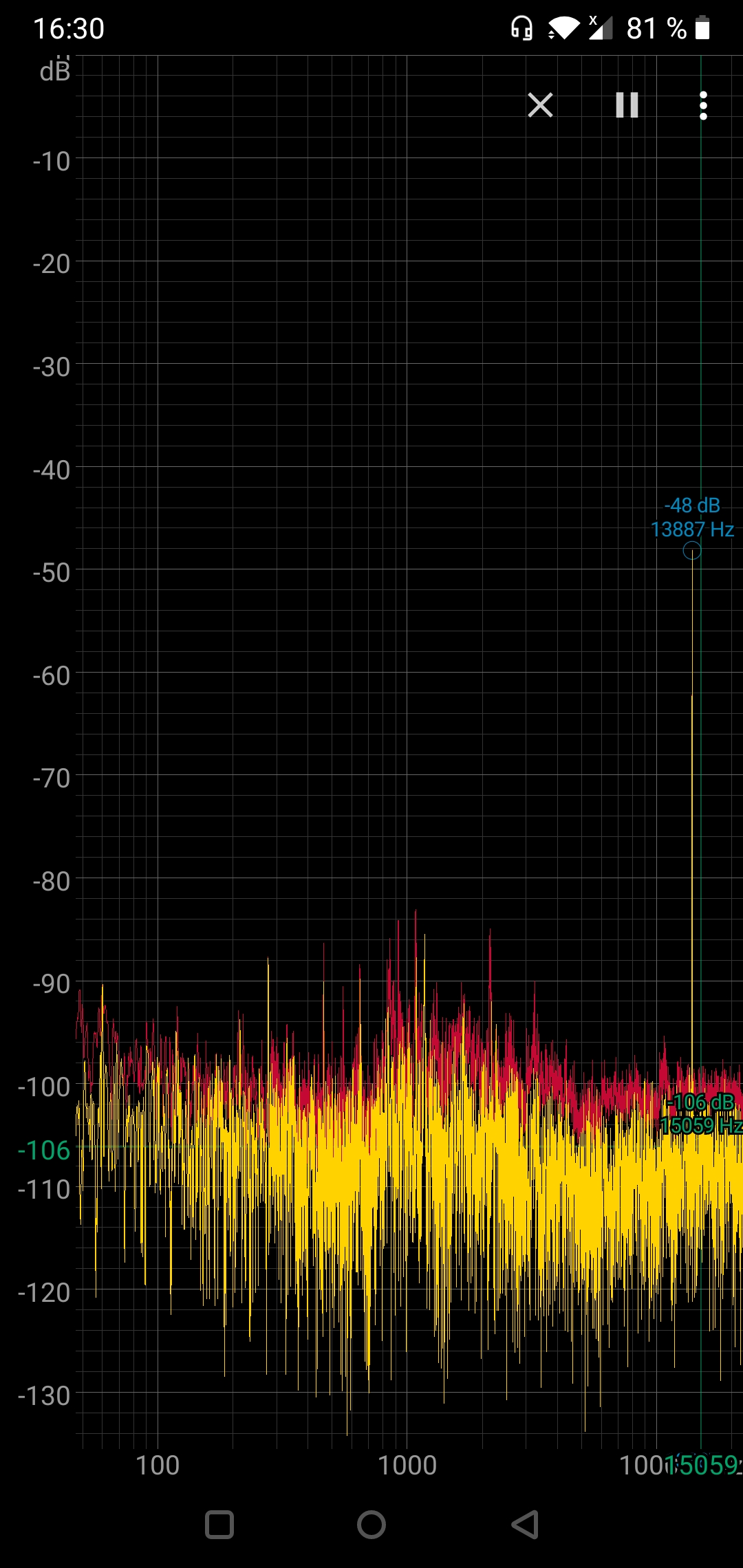Open the recent apps overview
Image resolution: width=743 pixels, height=1568 pixels.
219,1525
